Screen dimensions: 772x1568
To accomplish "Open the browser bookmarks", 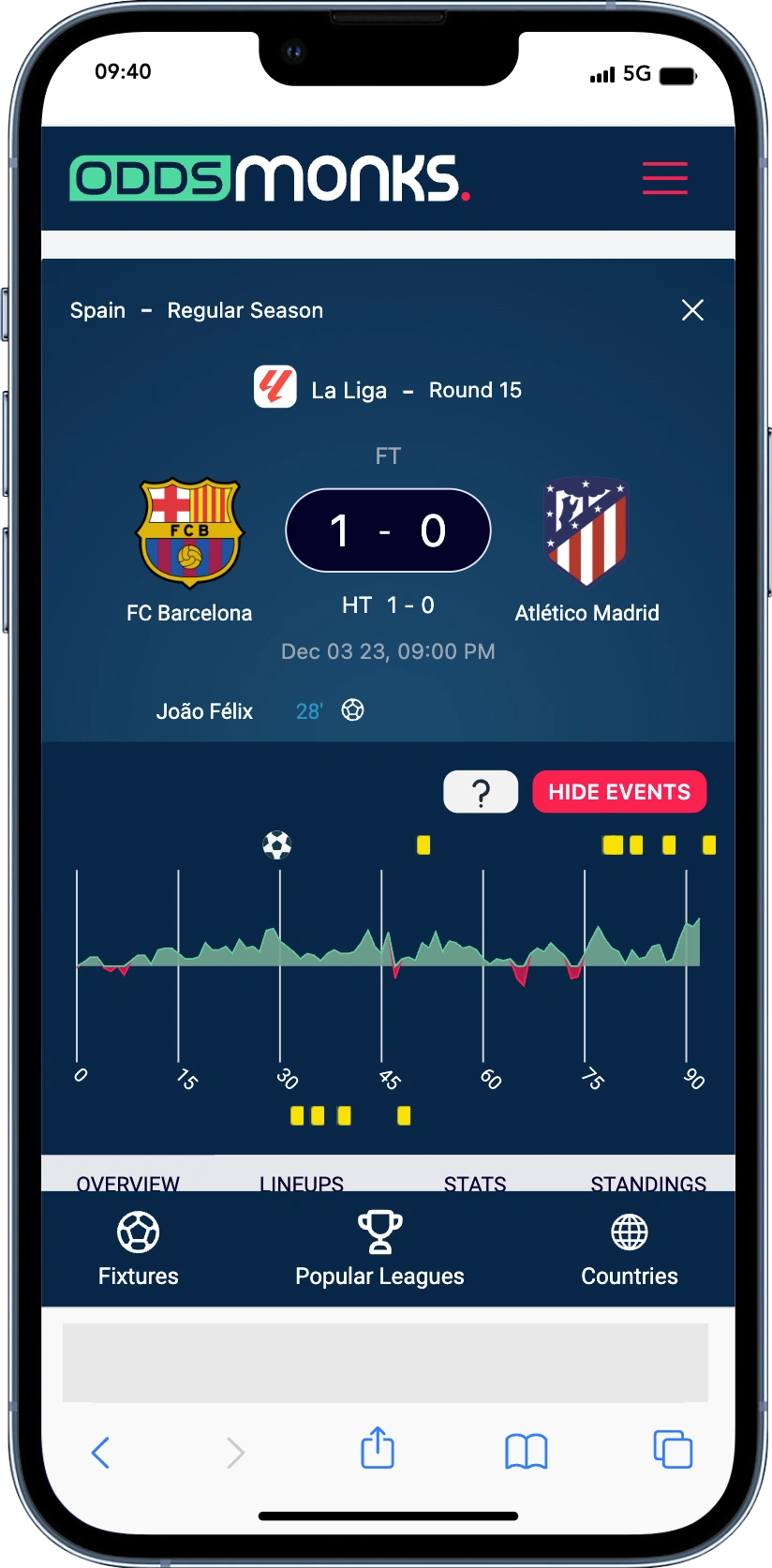I will (x=526, y=1452).
